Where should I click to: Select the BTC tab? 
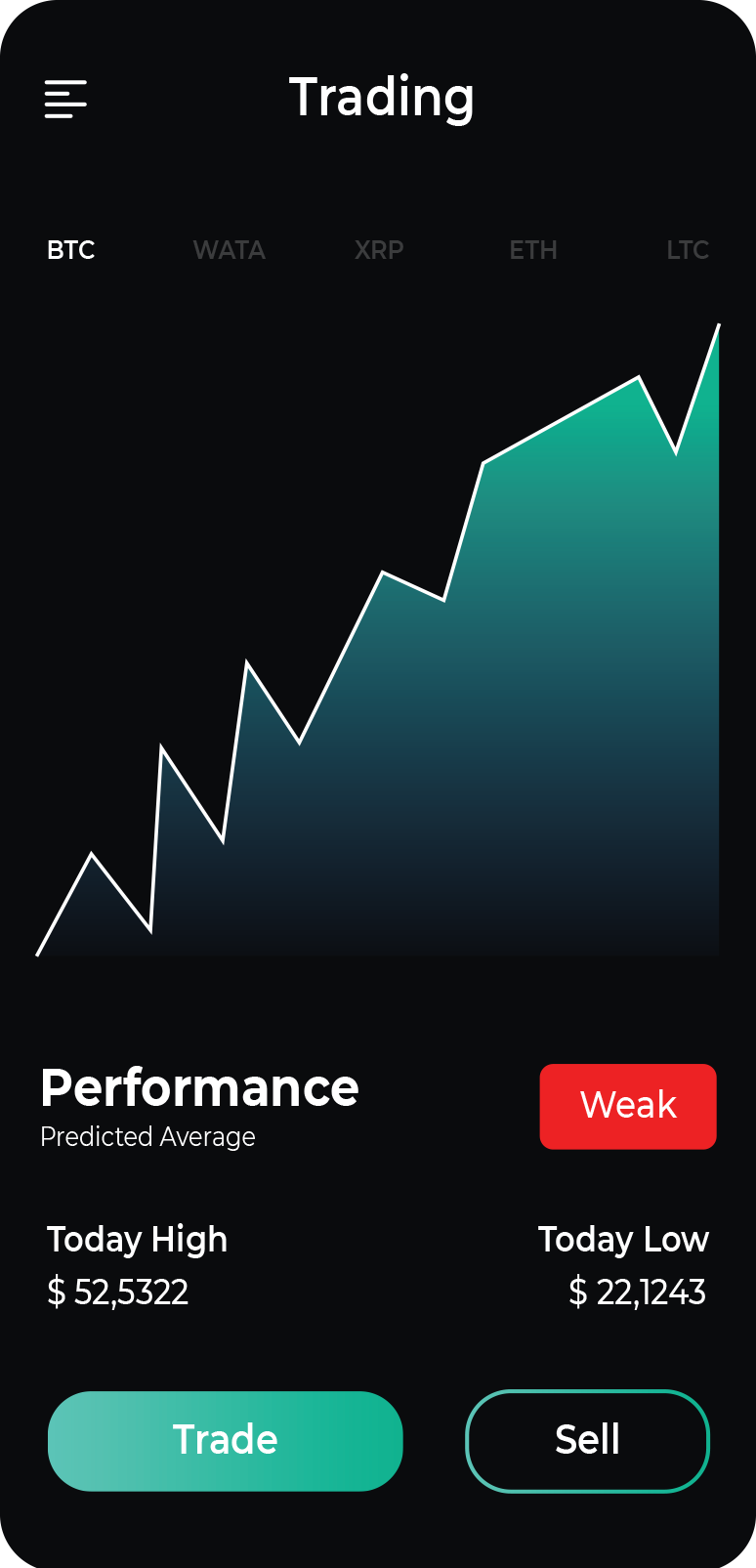(71, 250)
